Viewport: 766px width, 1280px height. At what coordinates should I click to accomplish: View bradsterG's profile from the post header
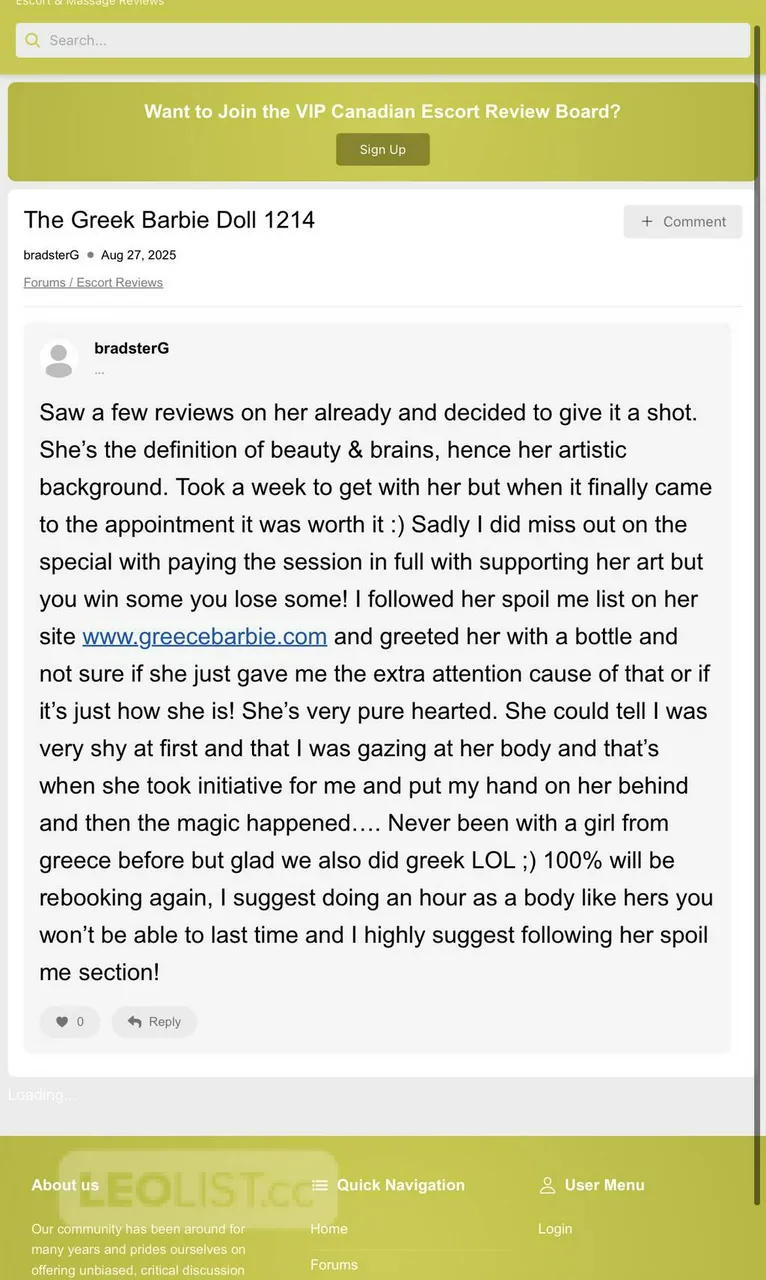131,348
